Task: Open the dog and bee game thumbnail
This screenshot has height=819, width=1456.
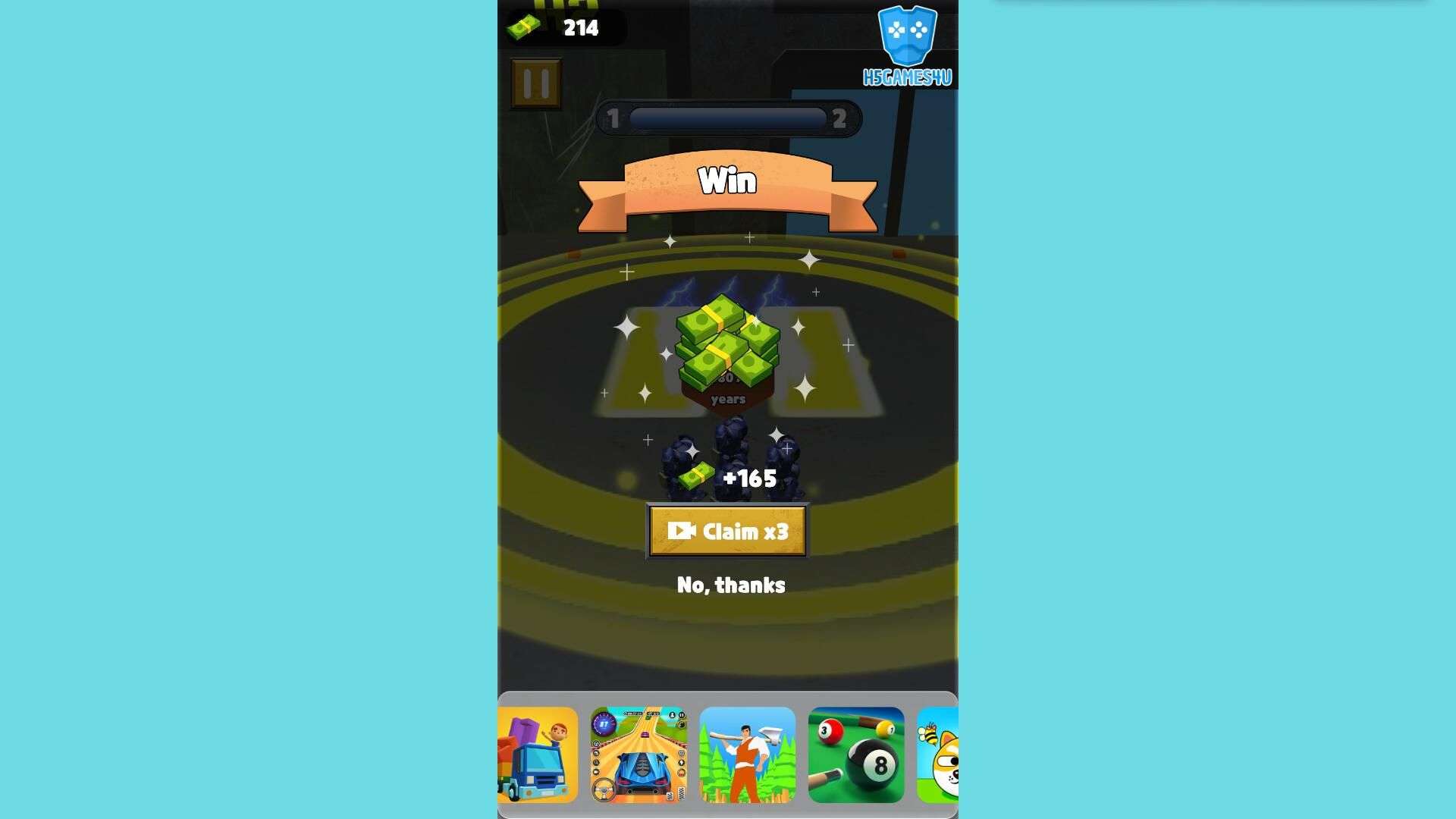Action: 940,755
